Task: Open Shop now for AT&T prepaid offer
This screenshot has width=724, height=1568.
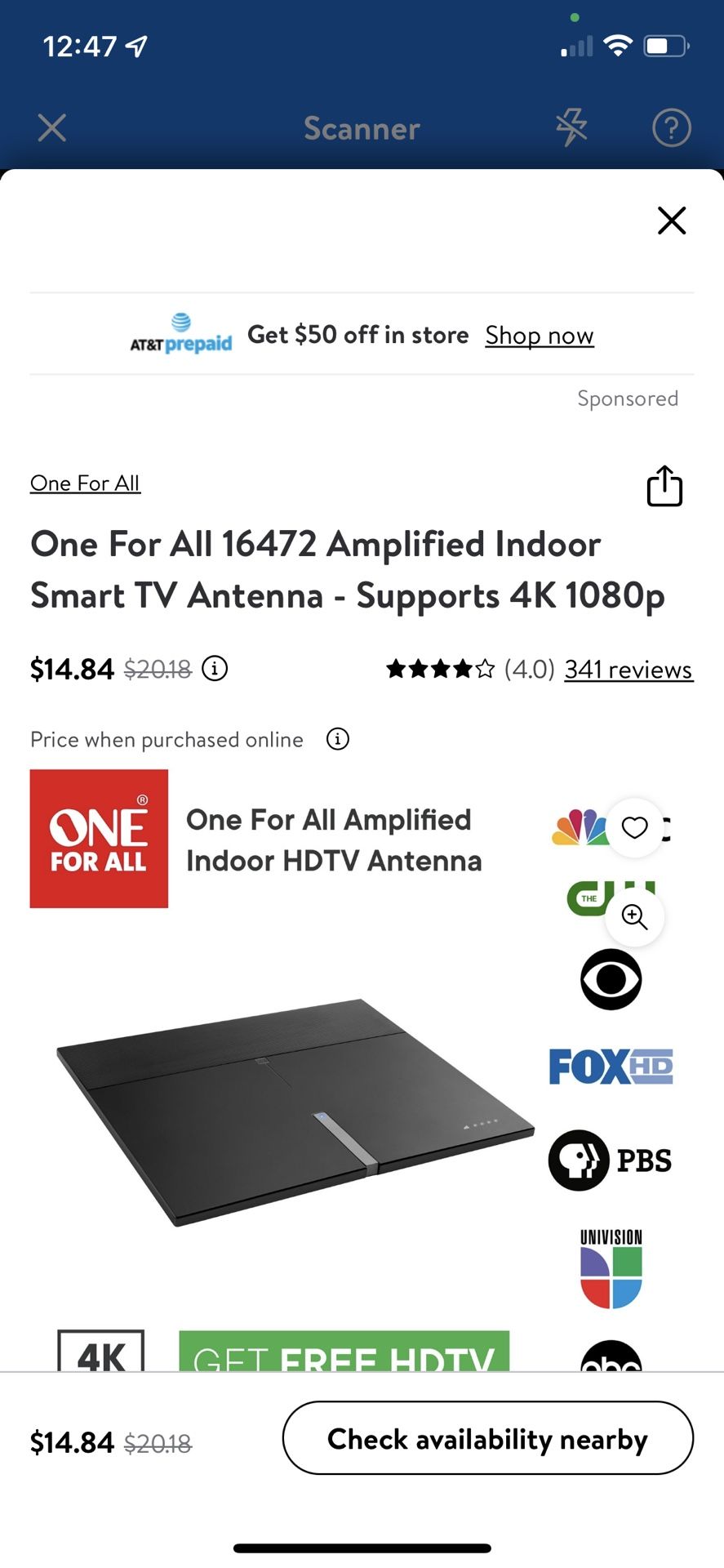Action: tap(539, 335)
